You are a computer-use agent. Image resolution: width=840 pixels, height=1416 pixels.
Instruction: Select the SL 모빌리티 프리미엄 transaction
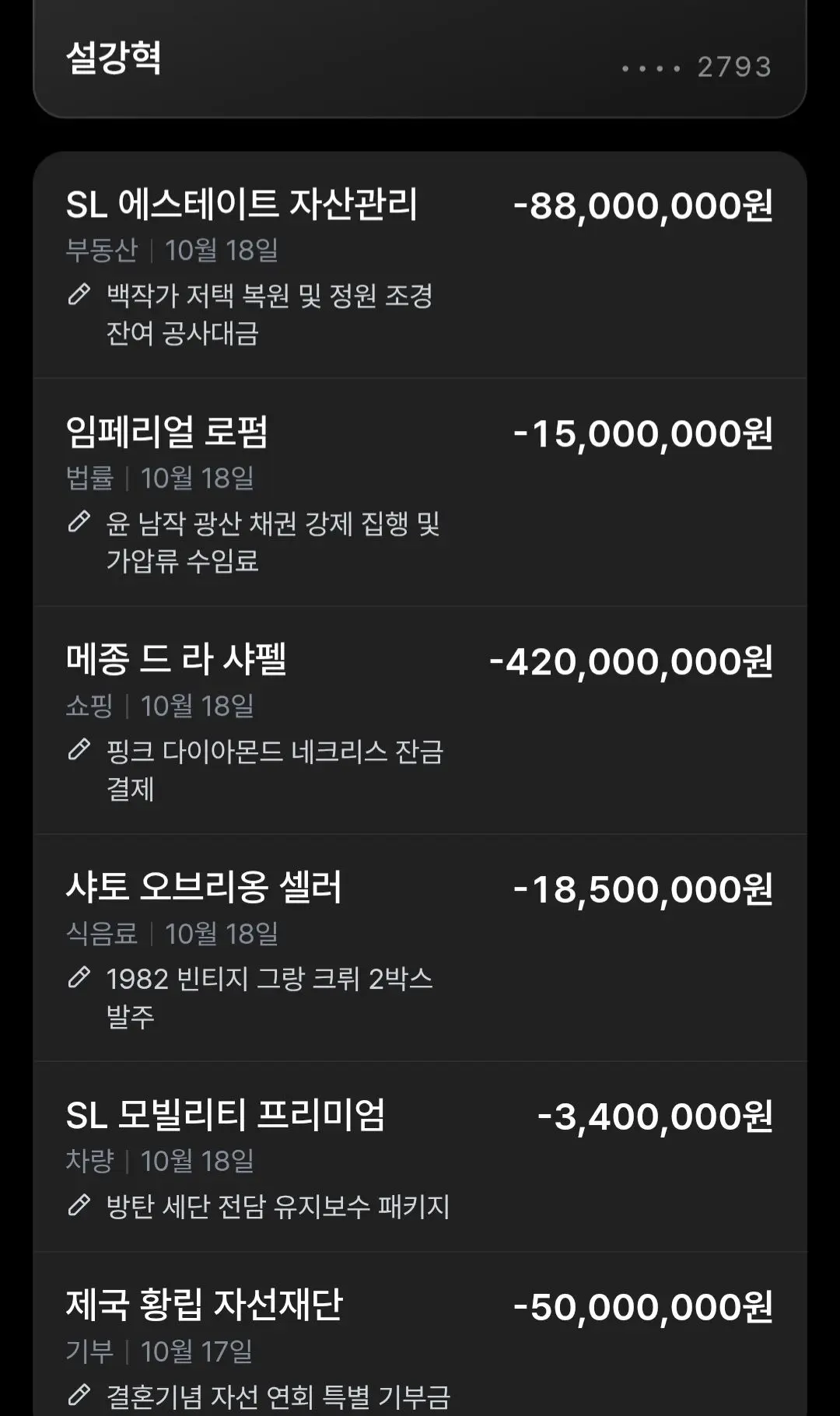[420, 1157]
